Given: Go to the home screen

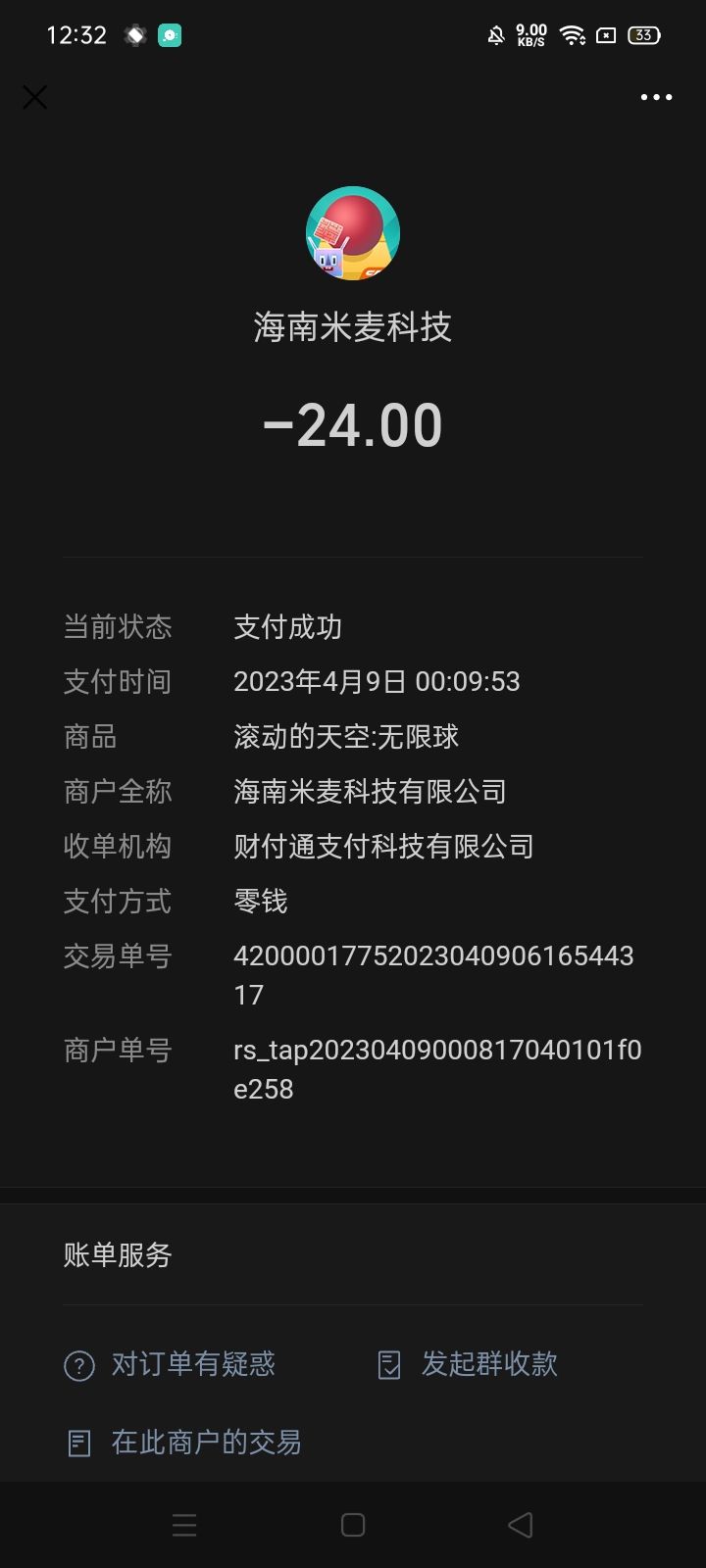Looking at the screenshot, I should pyautogui.click(x=353, y=1525).
